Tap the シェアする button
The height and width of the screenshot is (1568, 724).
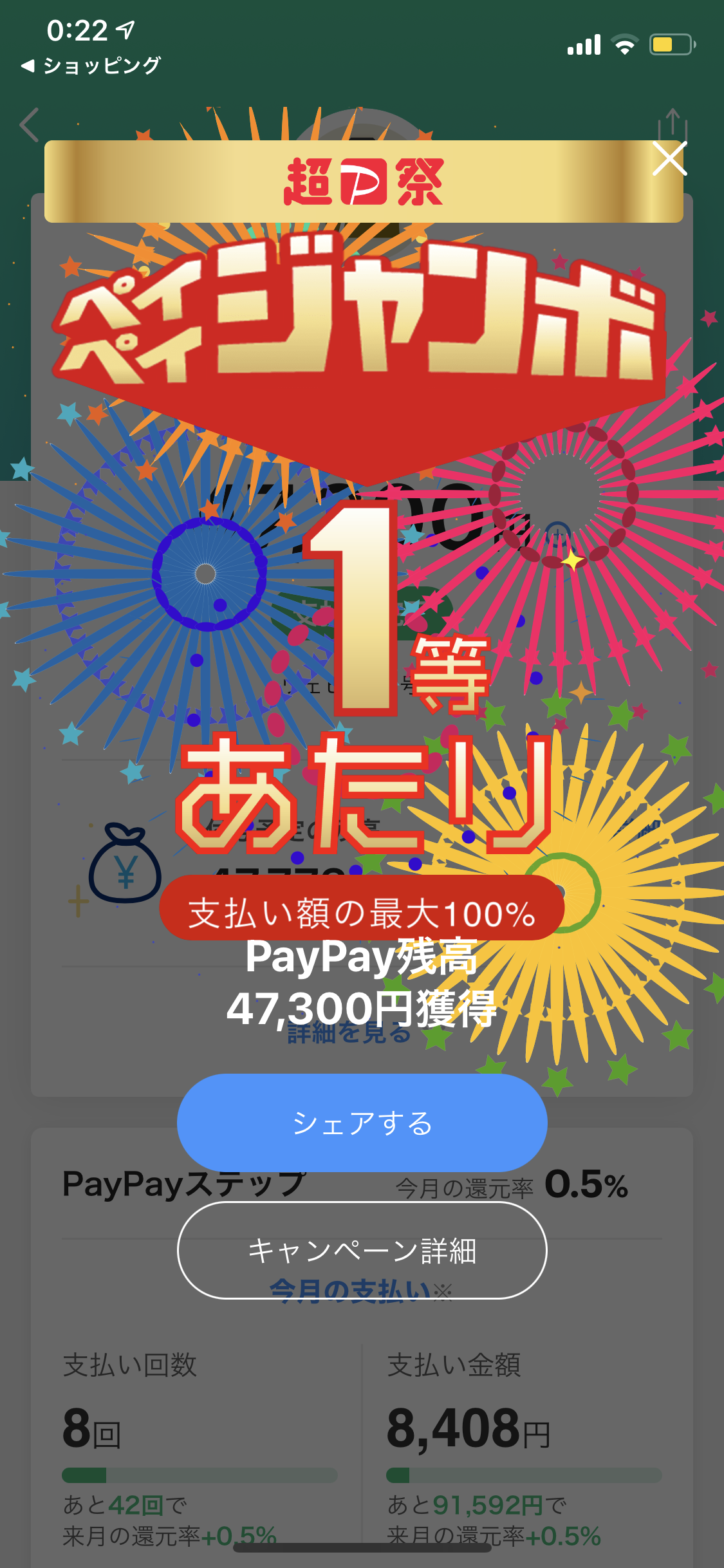(x=362, y=1123)
